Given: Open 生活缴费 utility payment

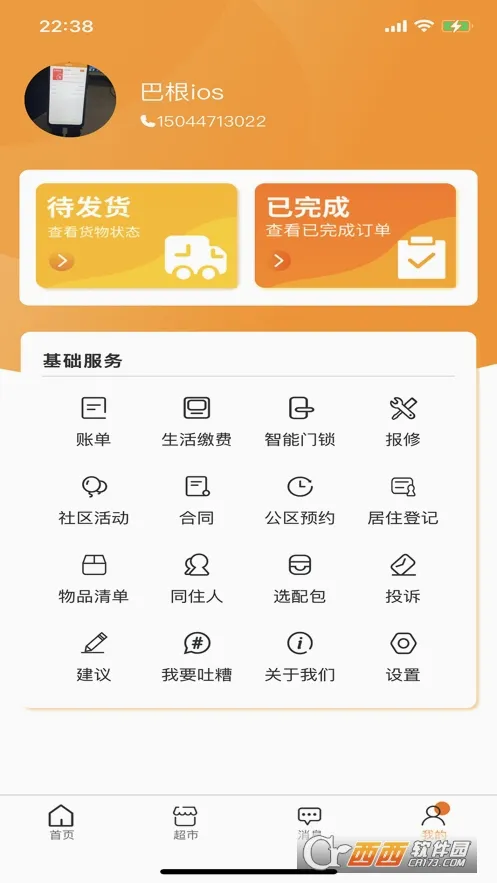Looking at the screenshot, I should pyautogui.click(x=196, y=422).
